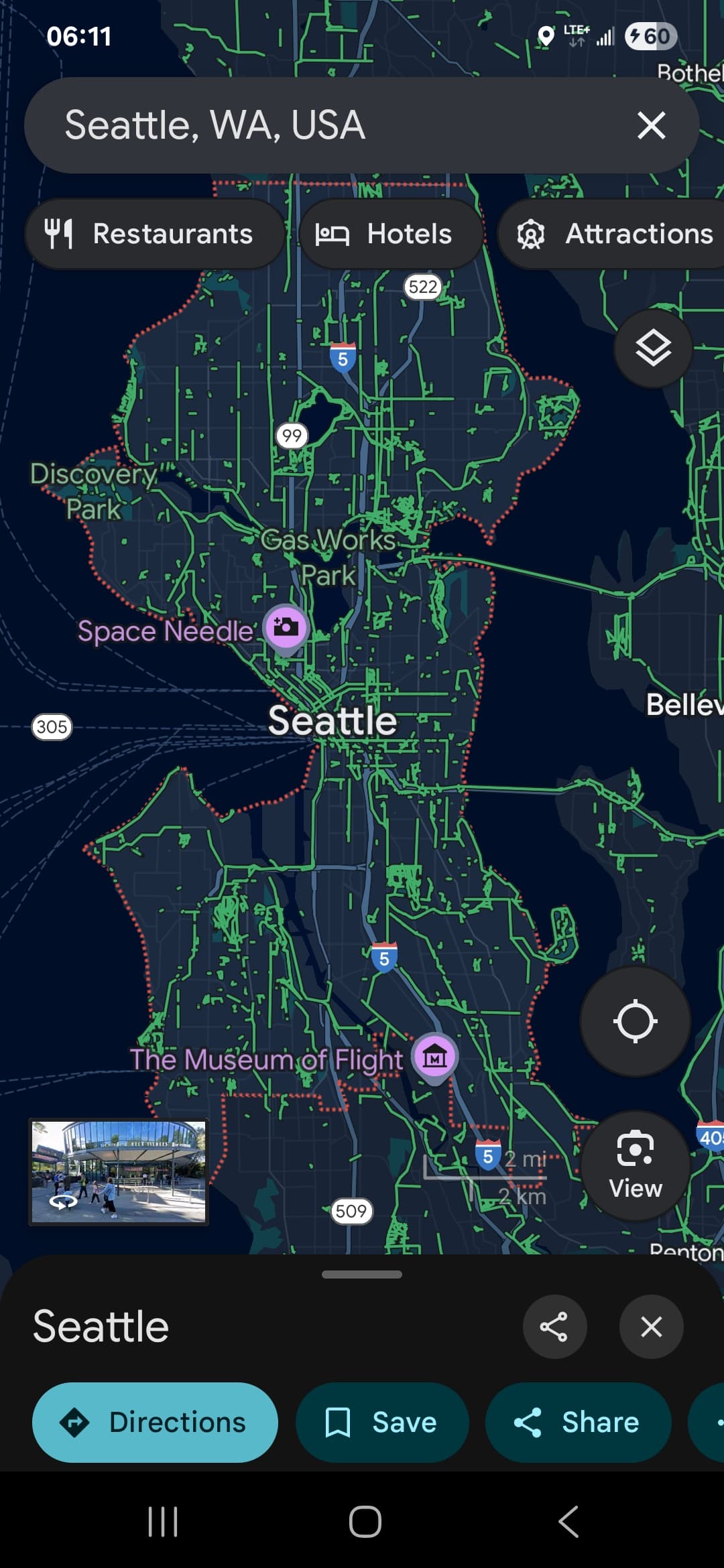Select the Attractions chip
Screen dimensions: 724x1568
[611, 234]
